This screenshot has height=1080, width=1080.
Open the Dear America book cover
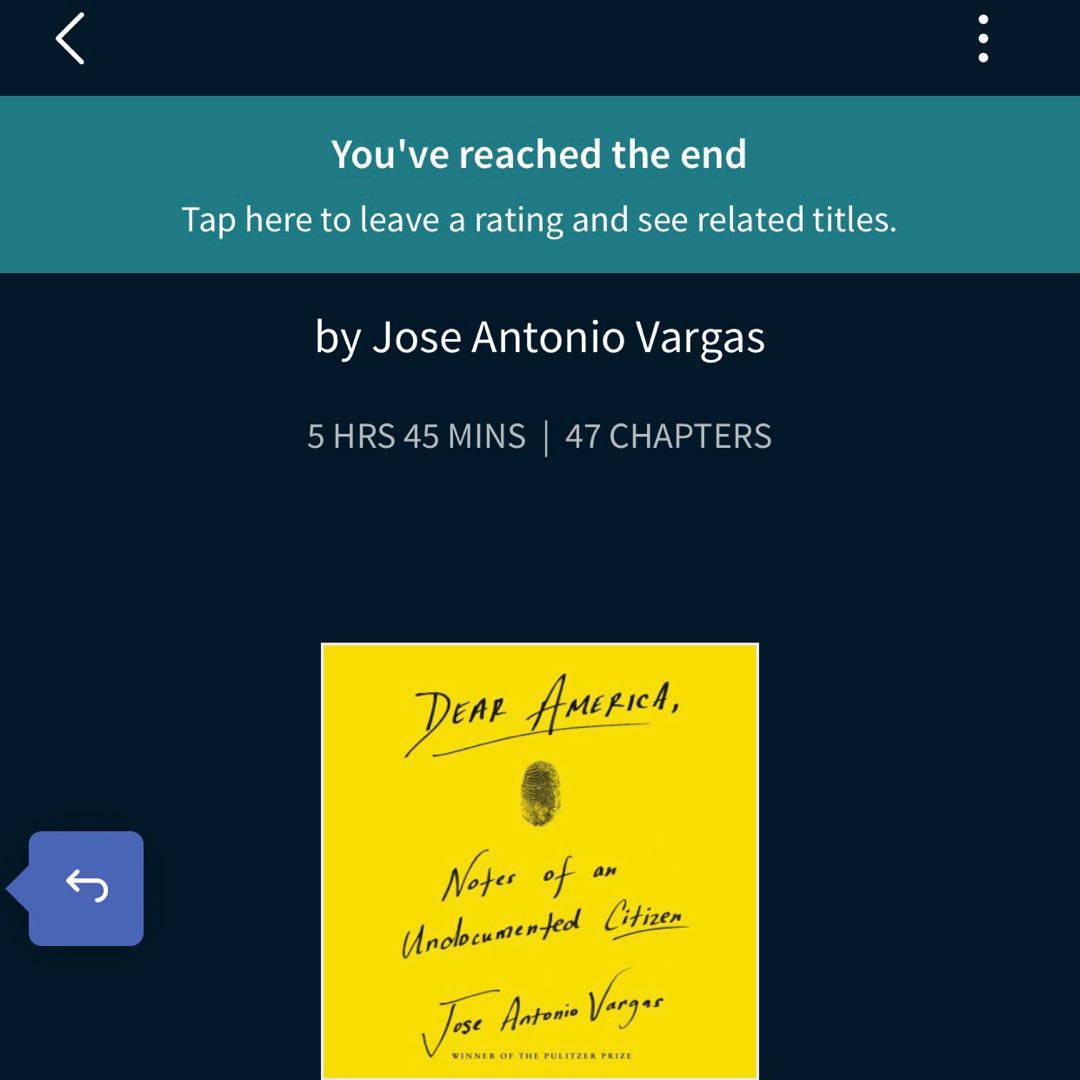pyautogui.click(x=540, y=860)
